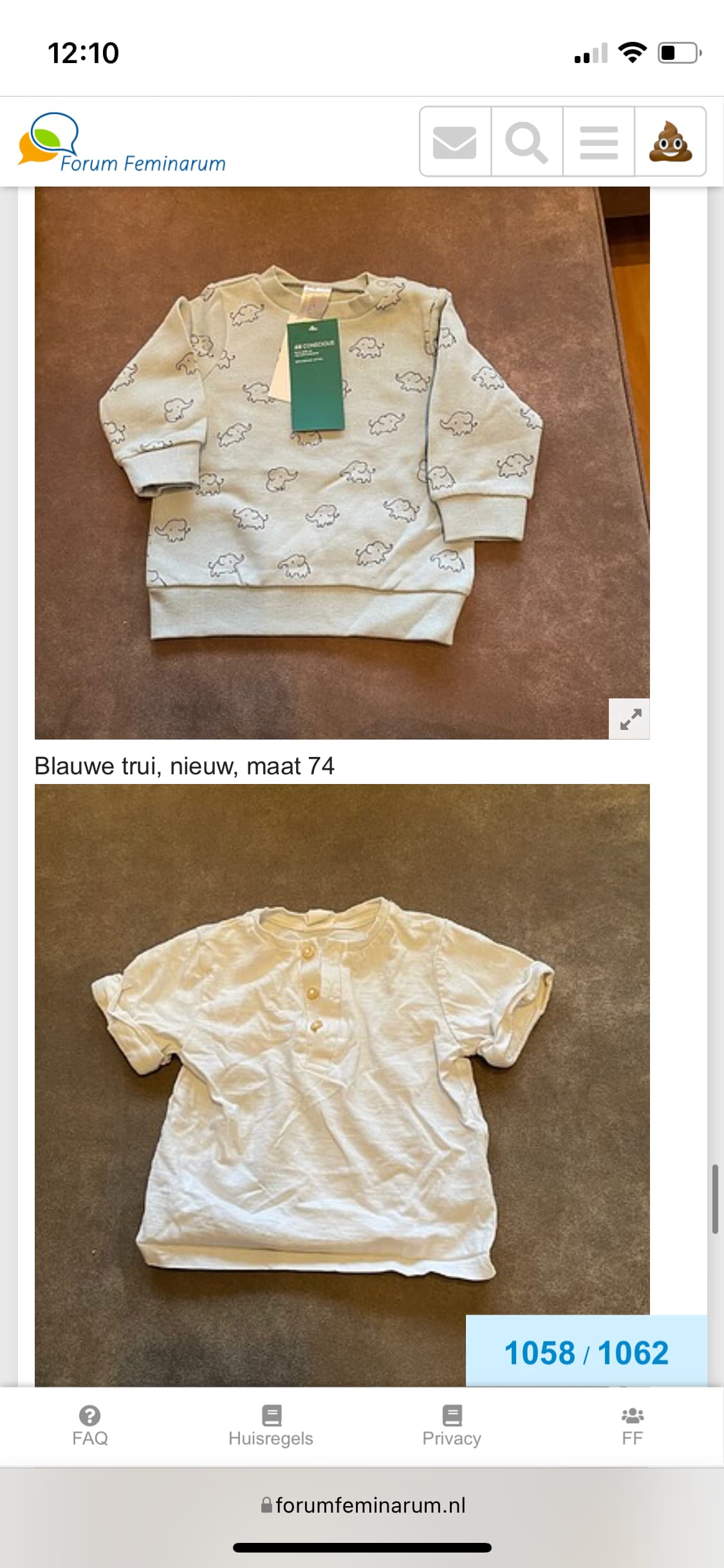Open the messages envelope icon
Screen dimensions: 724x1568
click(455, 142)
